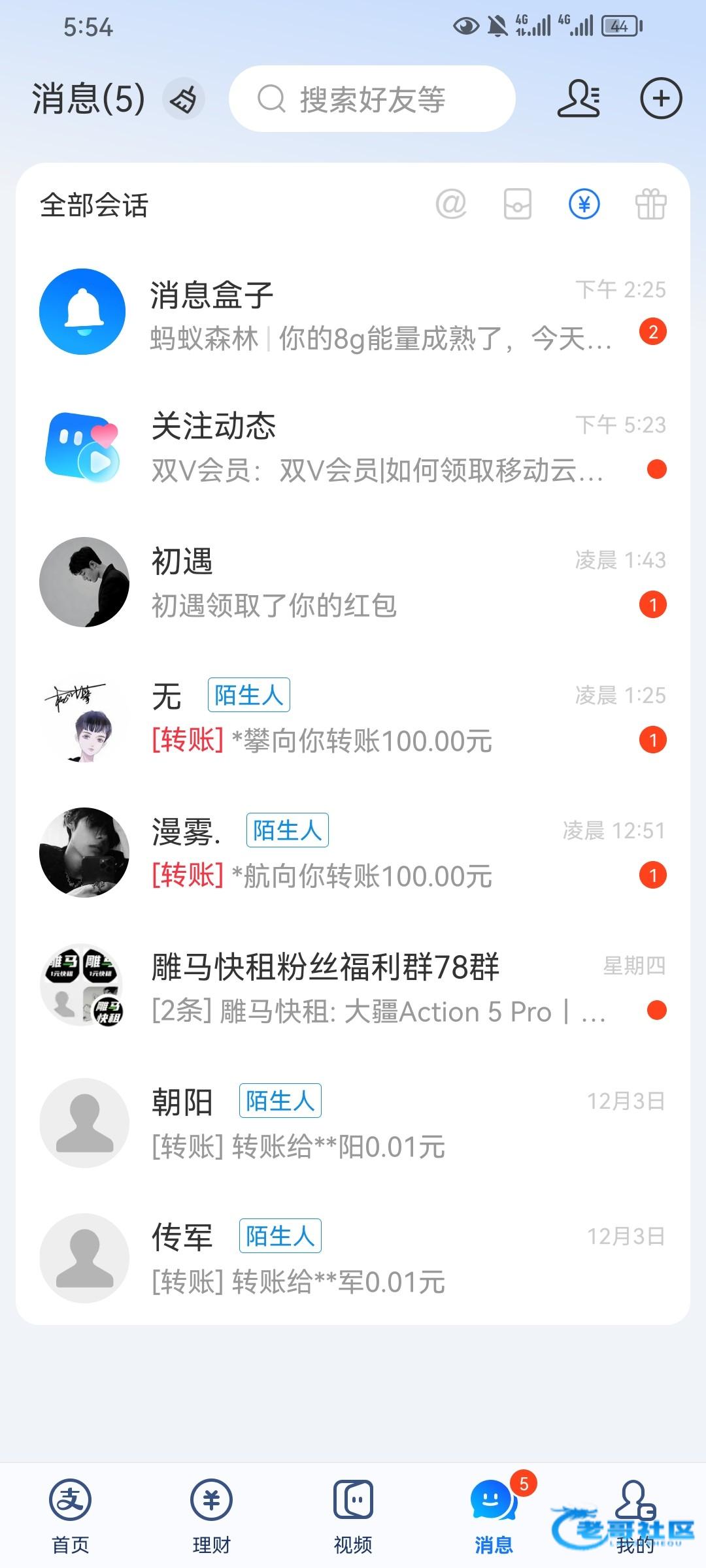Open the 雕马快租粉丝福利群78群 group chat
The height and width of the screenshot is (1568, 706).
point(353,988)
